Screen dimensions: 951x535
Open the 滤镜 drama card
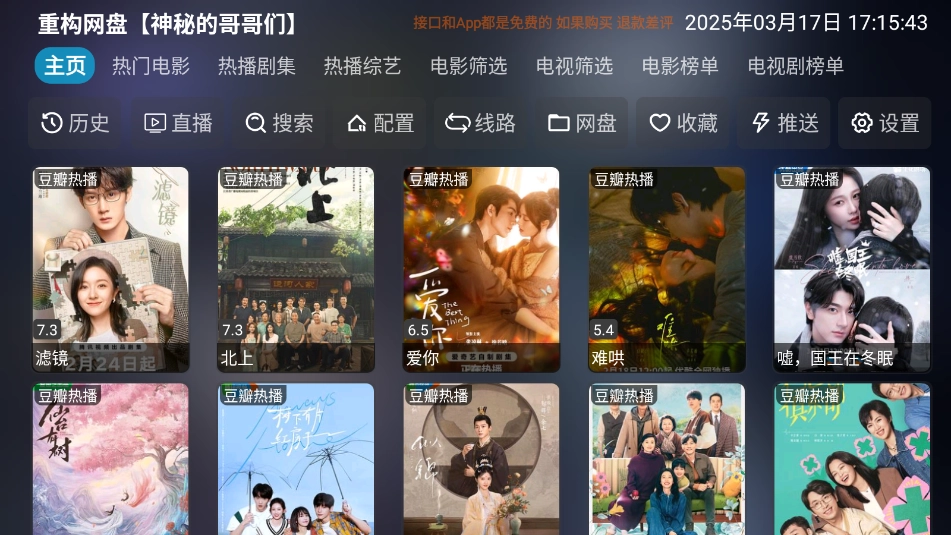110,269
